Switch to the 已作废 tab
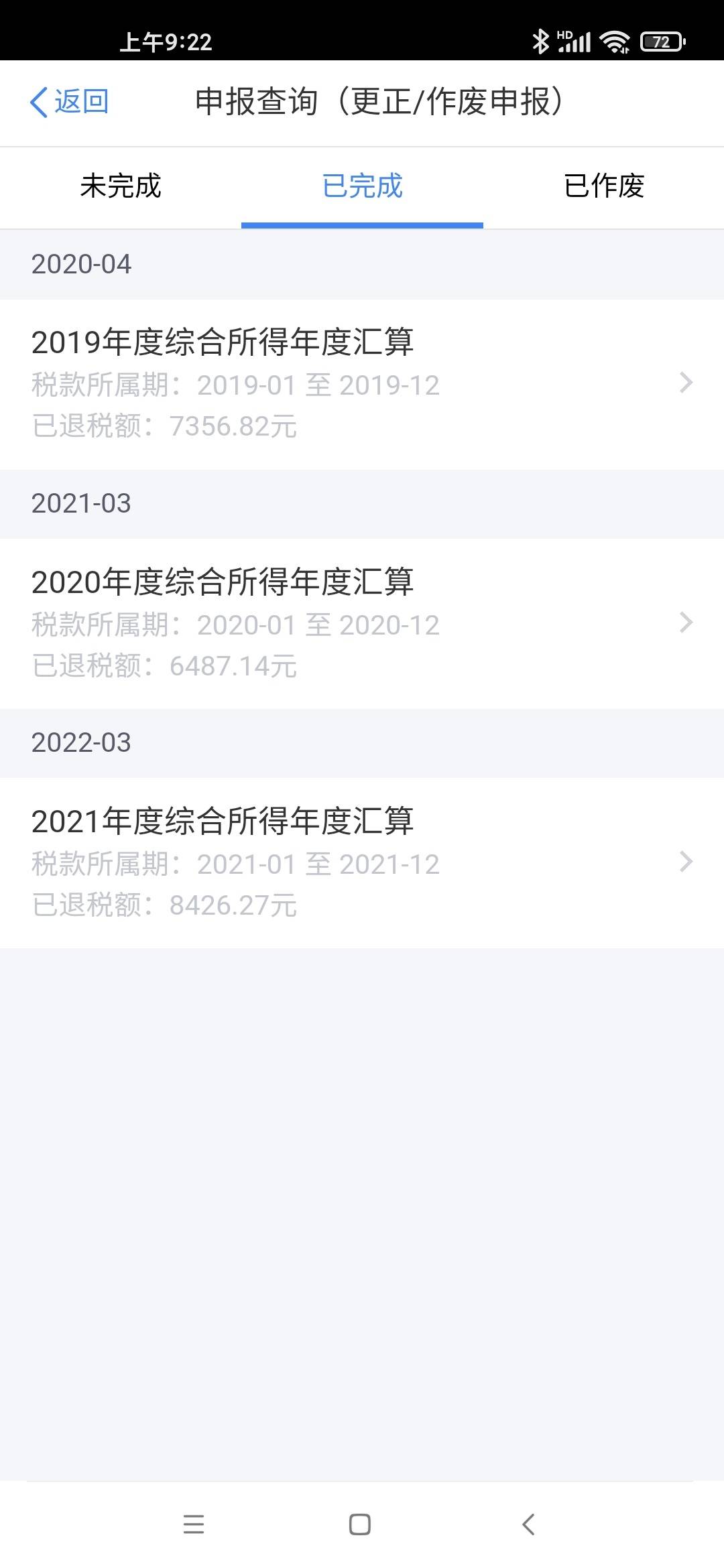724x1568 pixels. click(x=603, y=187)
